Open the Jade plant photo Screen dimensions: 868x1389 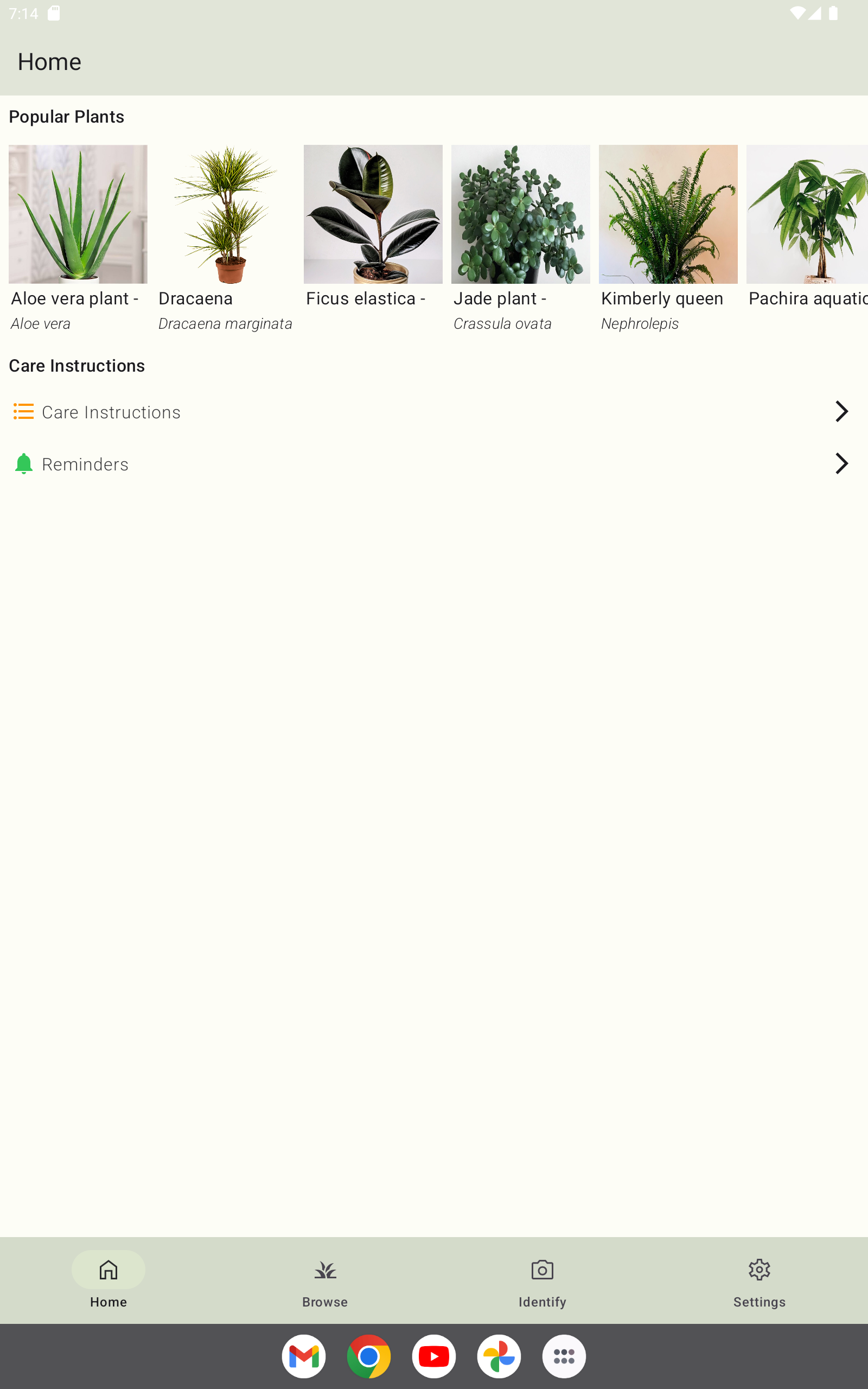point(520,214)
